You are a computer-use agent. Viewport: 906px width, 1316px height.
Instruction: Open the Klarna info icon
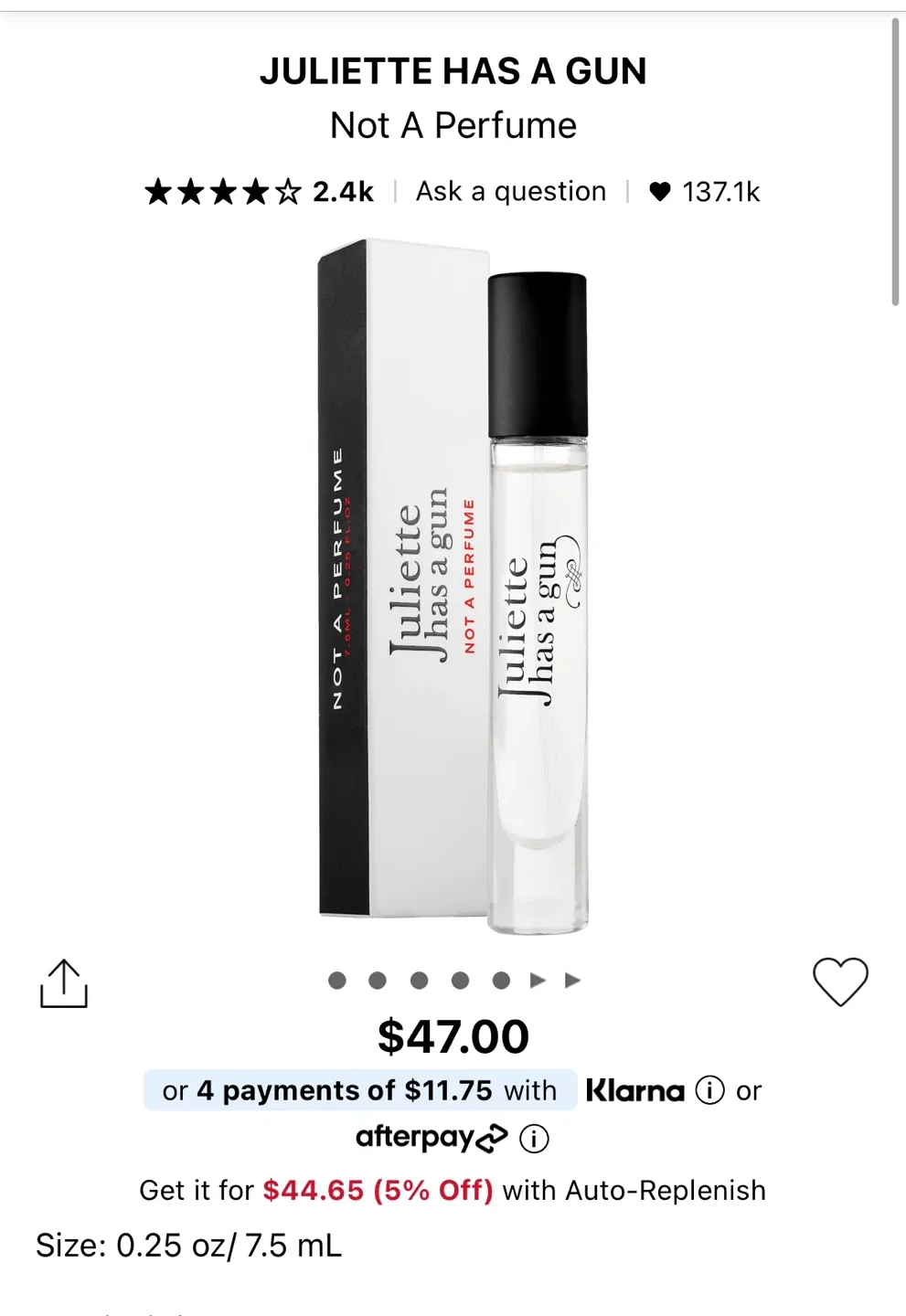pos(709,1089)
